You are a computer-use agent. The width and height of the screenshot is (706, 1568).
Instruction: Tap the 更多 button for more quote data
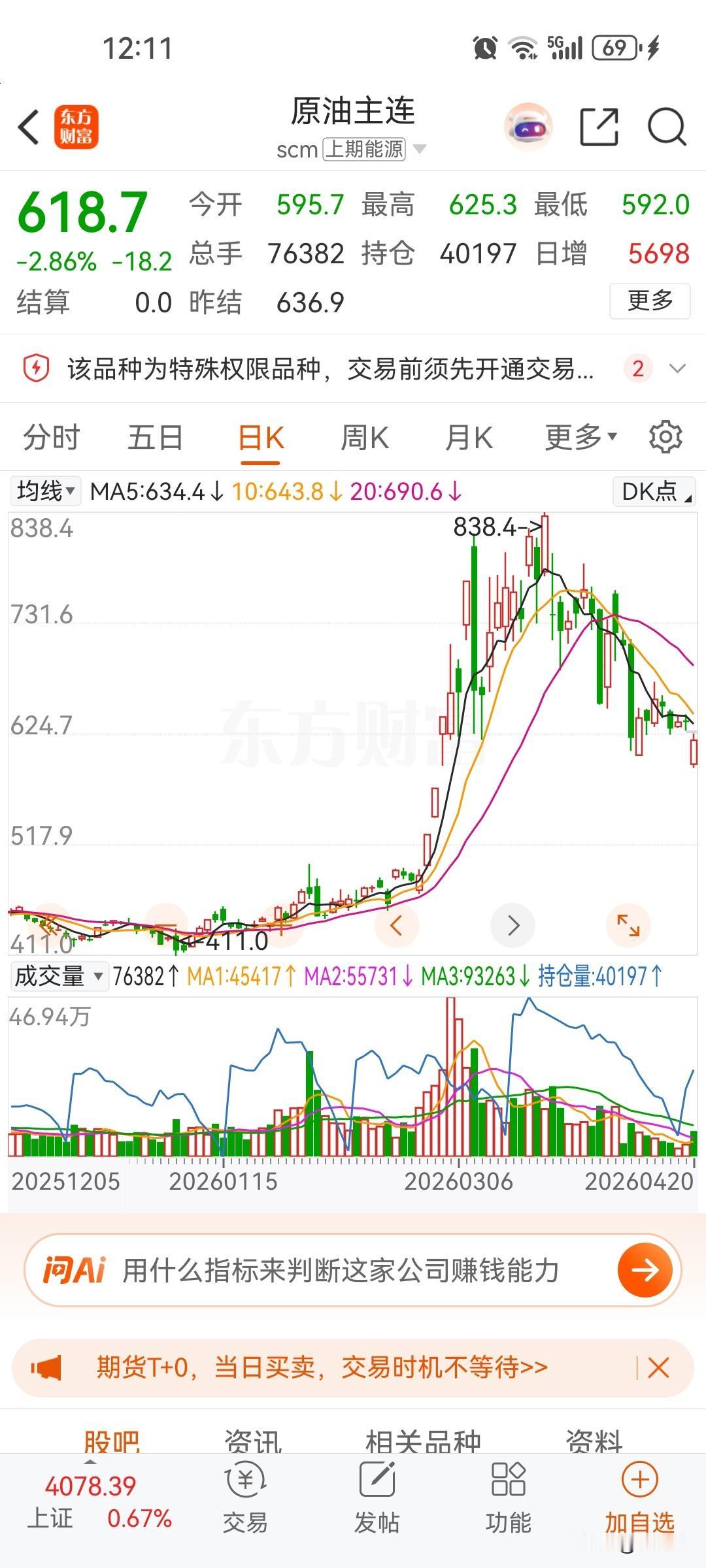[x=649, y=301]
